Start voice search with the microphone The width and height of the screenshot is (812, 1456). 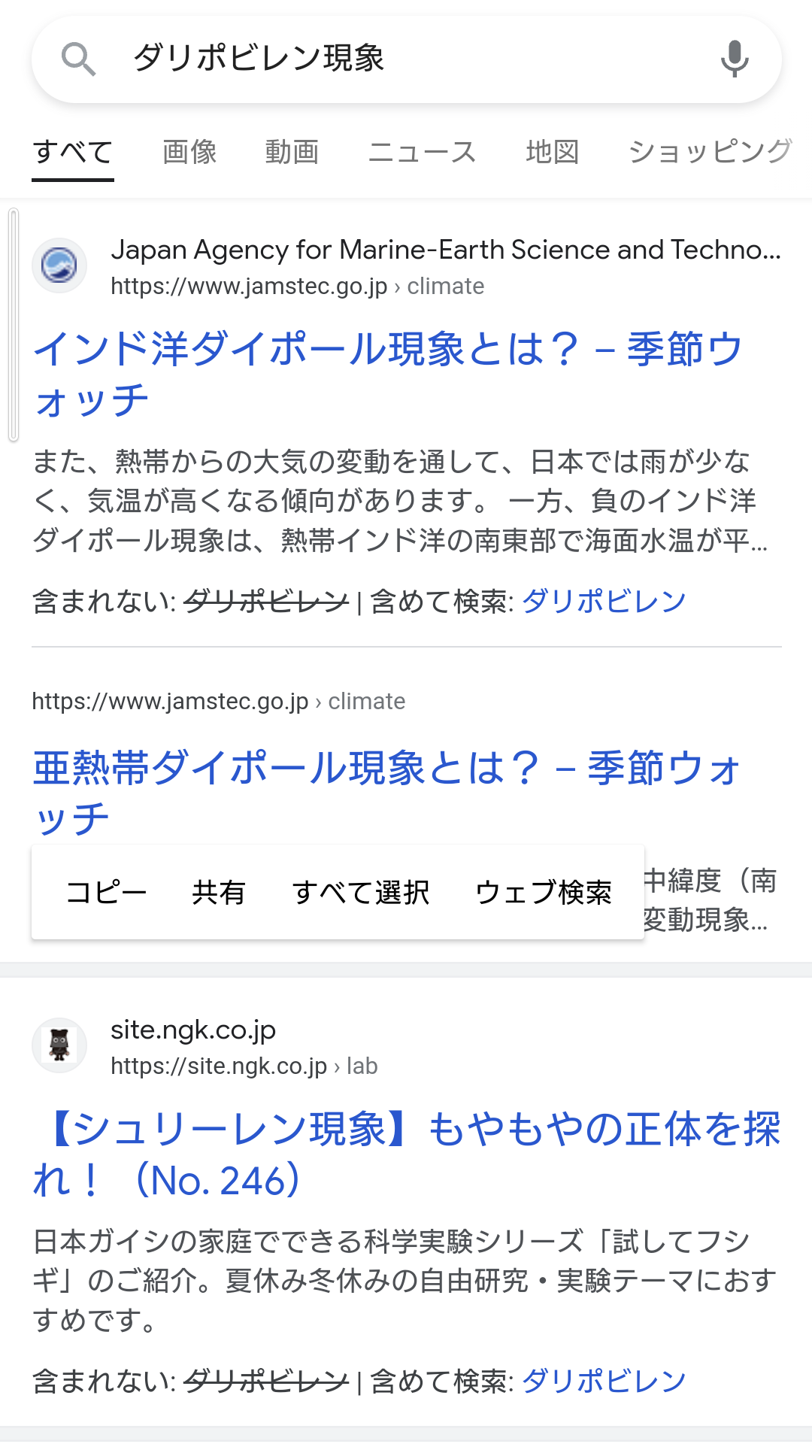735,59
